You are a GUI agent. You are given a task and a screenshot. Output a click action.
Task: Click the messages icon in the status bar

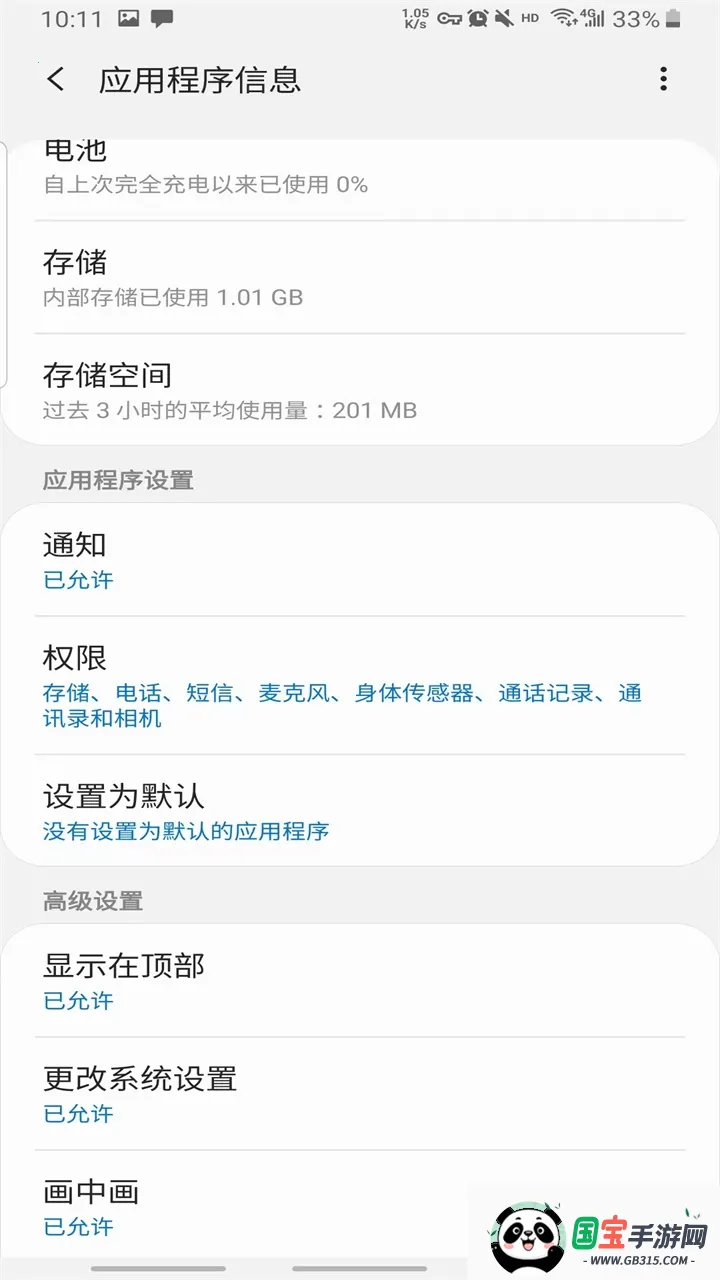click(160, 17)
